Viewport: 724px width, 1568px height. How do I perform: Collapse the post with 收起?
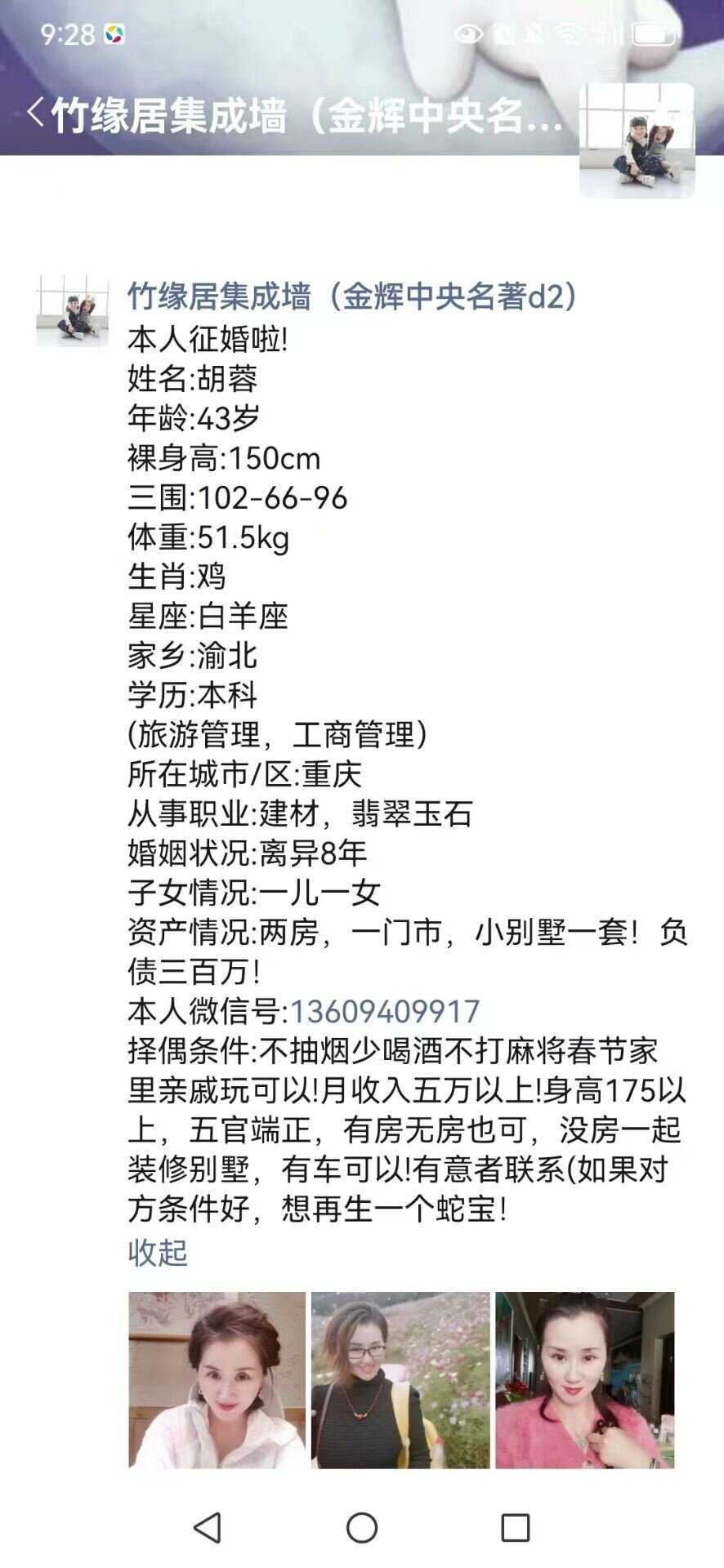click(158, 1252)
